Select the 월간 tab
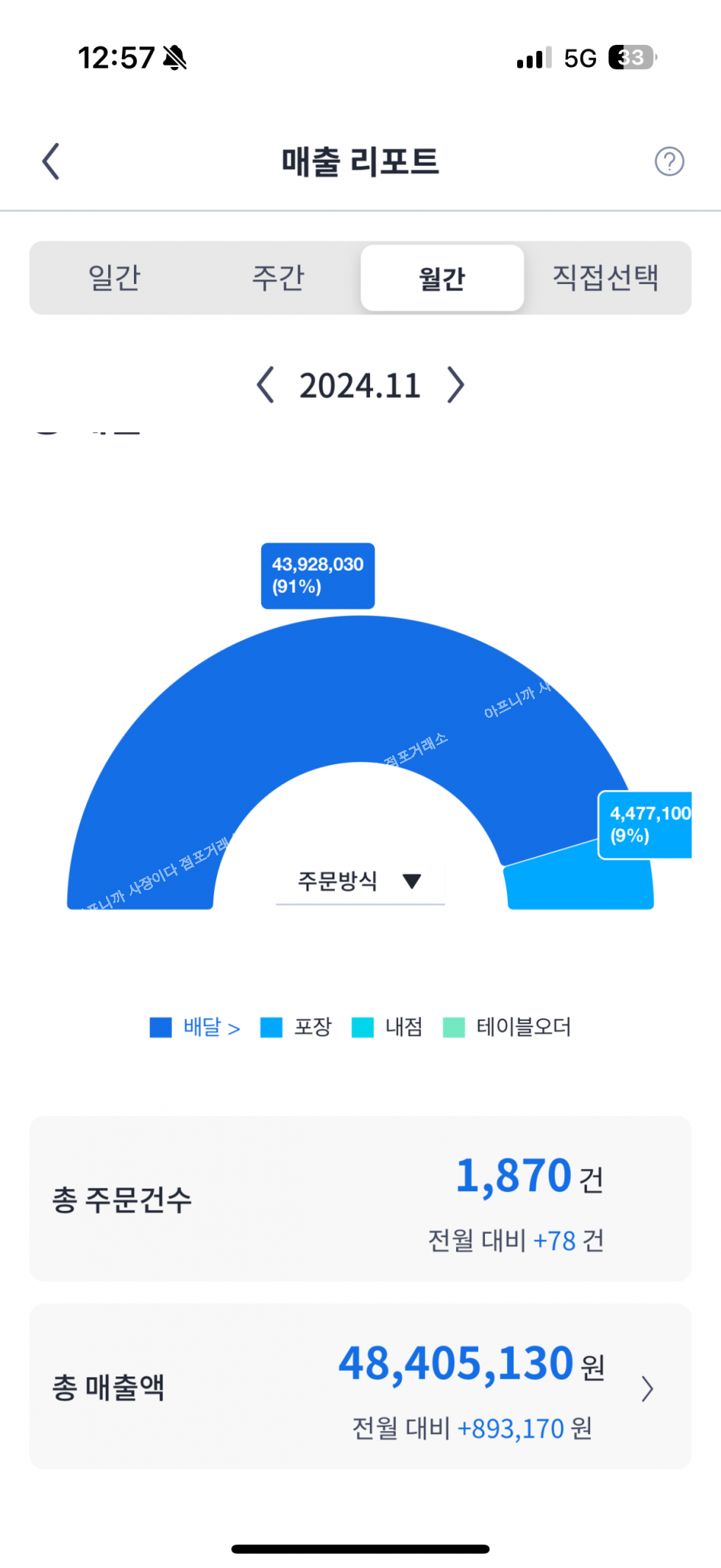Screen dimensions: 721x1568 (442, 278)
